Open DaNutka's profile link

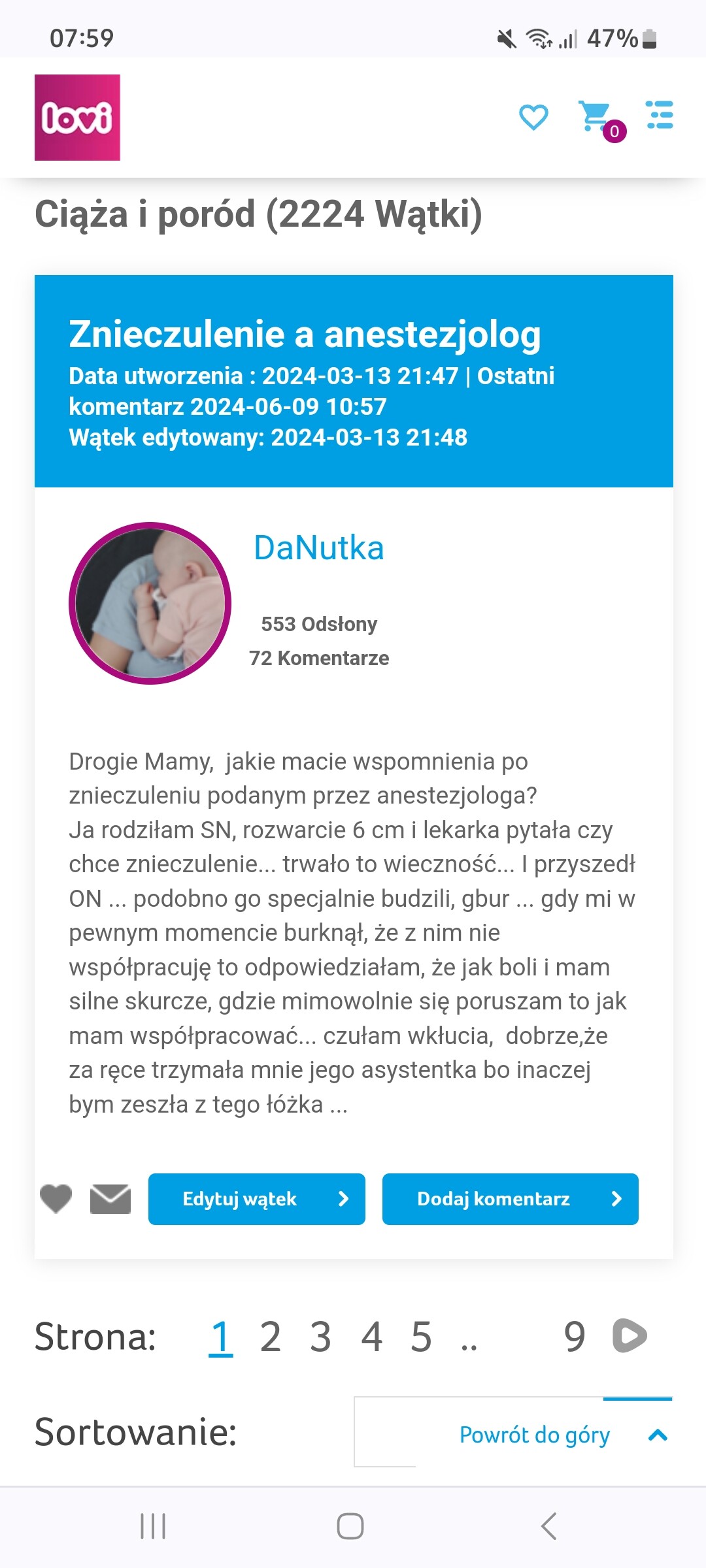tap(318, 547)
